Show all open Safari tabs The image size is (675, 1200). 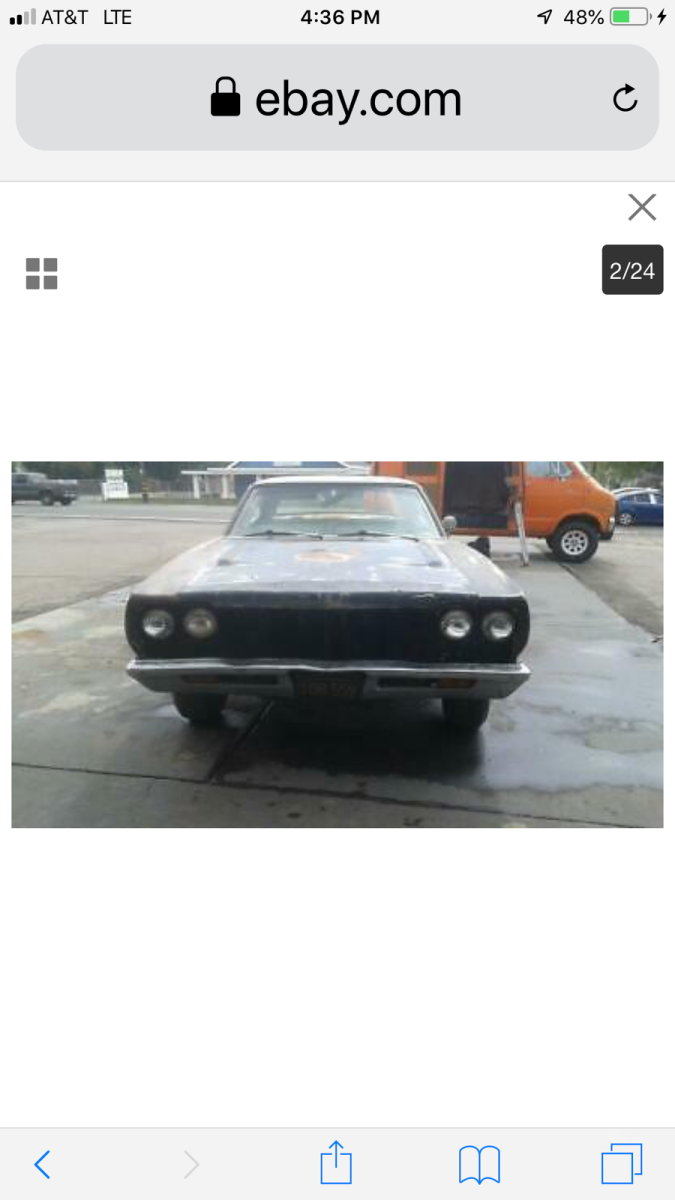coord(621,1164)
